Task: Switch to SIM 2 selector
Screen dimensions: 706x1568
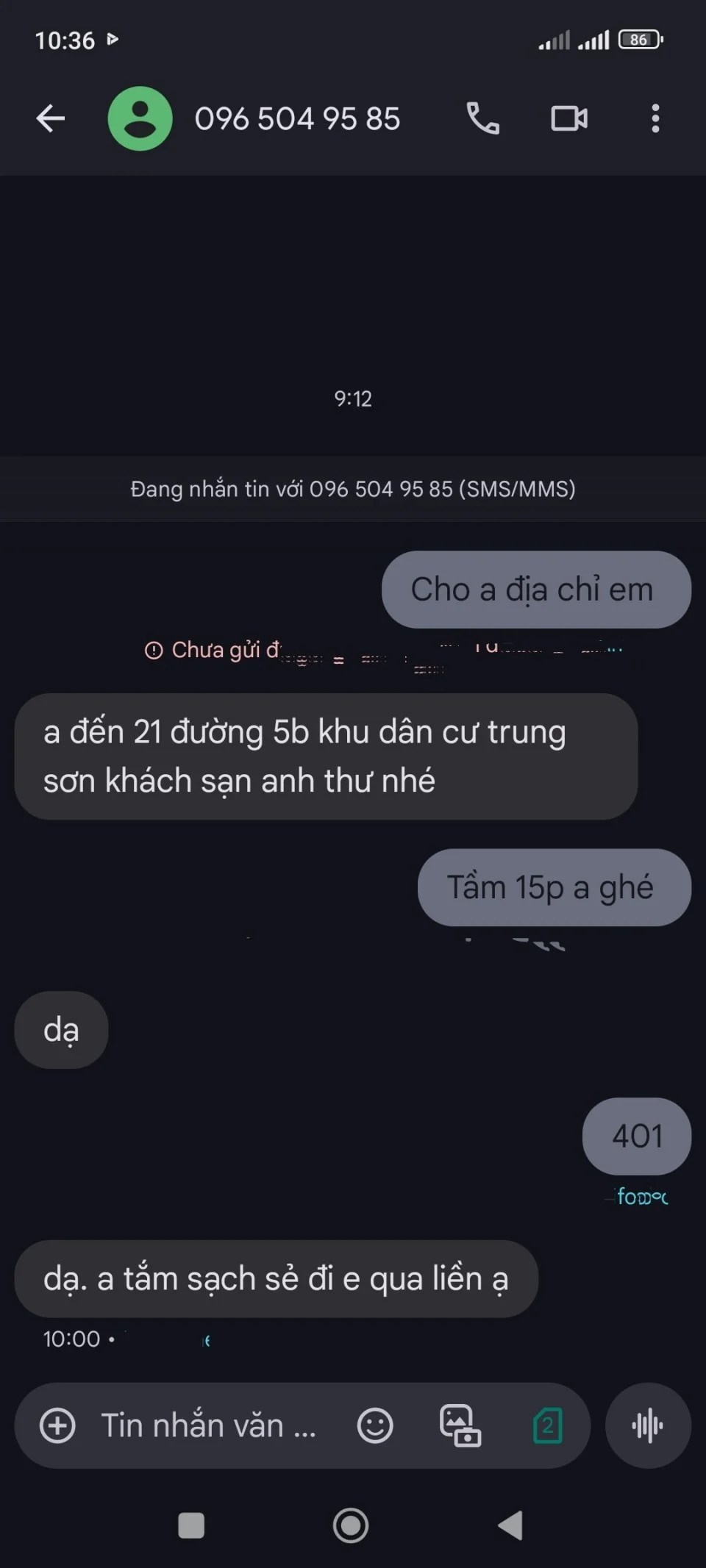Action: point(547,1425)
